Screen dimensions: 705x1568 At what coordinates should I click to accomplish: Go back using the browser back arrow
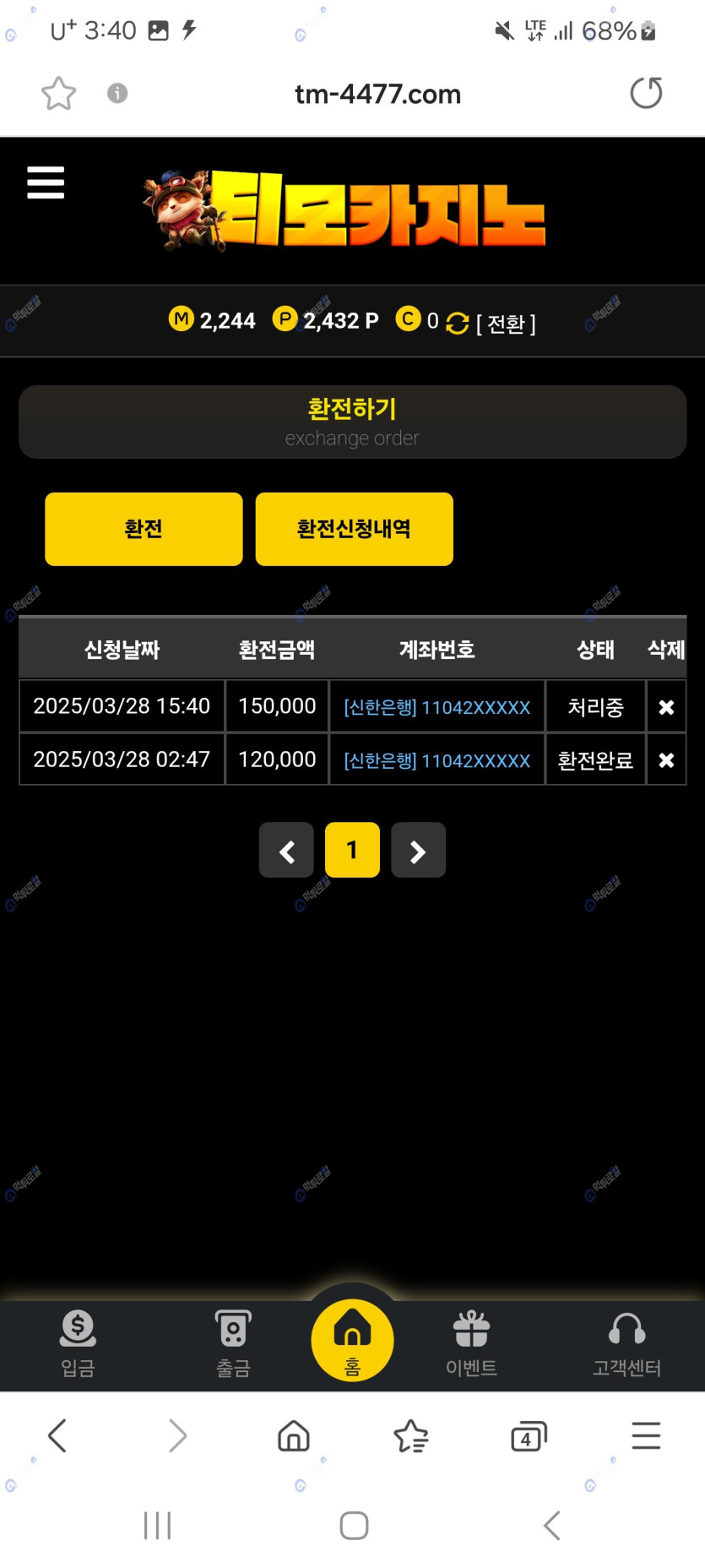[57, 1435]
